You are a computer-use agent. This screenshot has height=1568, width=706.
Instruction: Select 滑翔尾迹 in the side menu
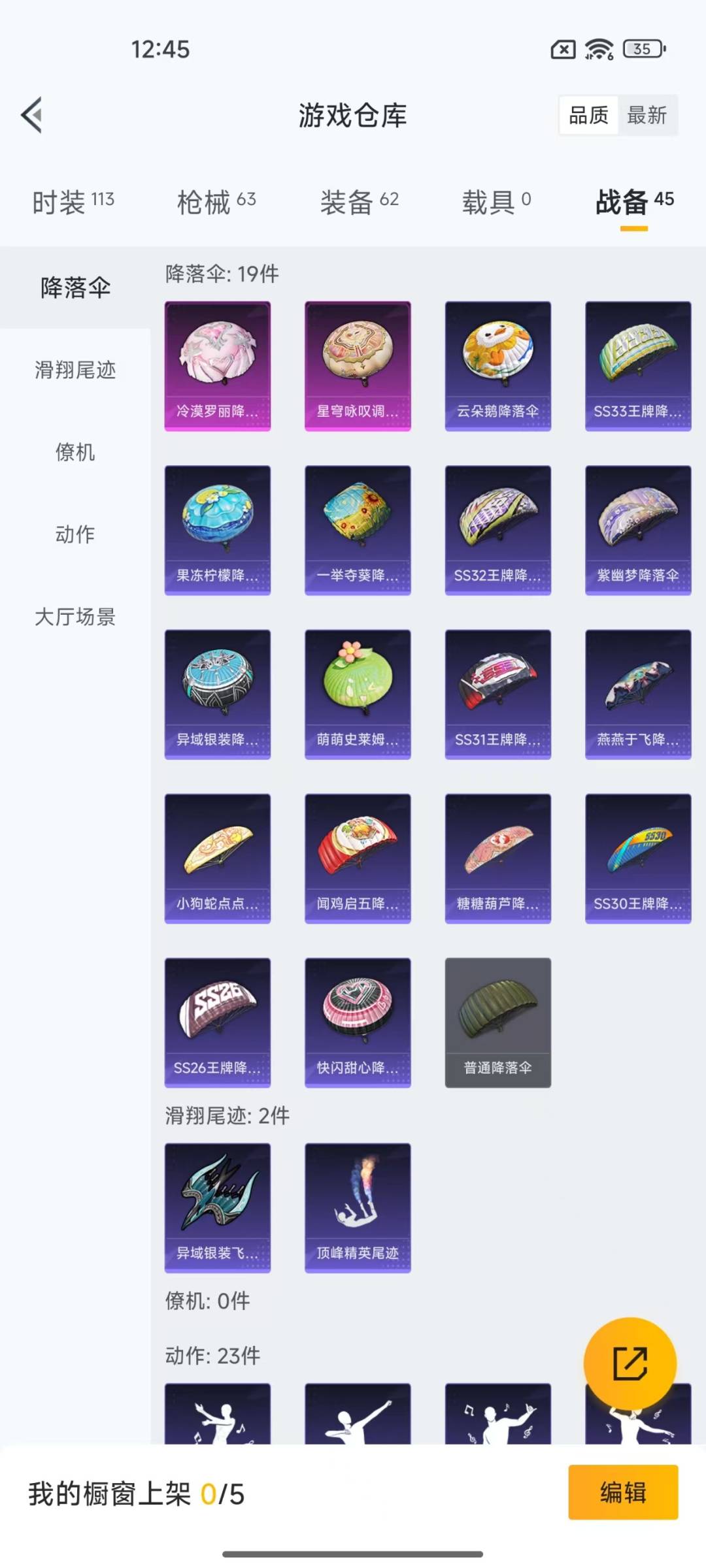click(x=75, y=370)
